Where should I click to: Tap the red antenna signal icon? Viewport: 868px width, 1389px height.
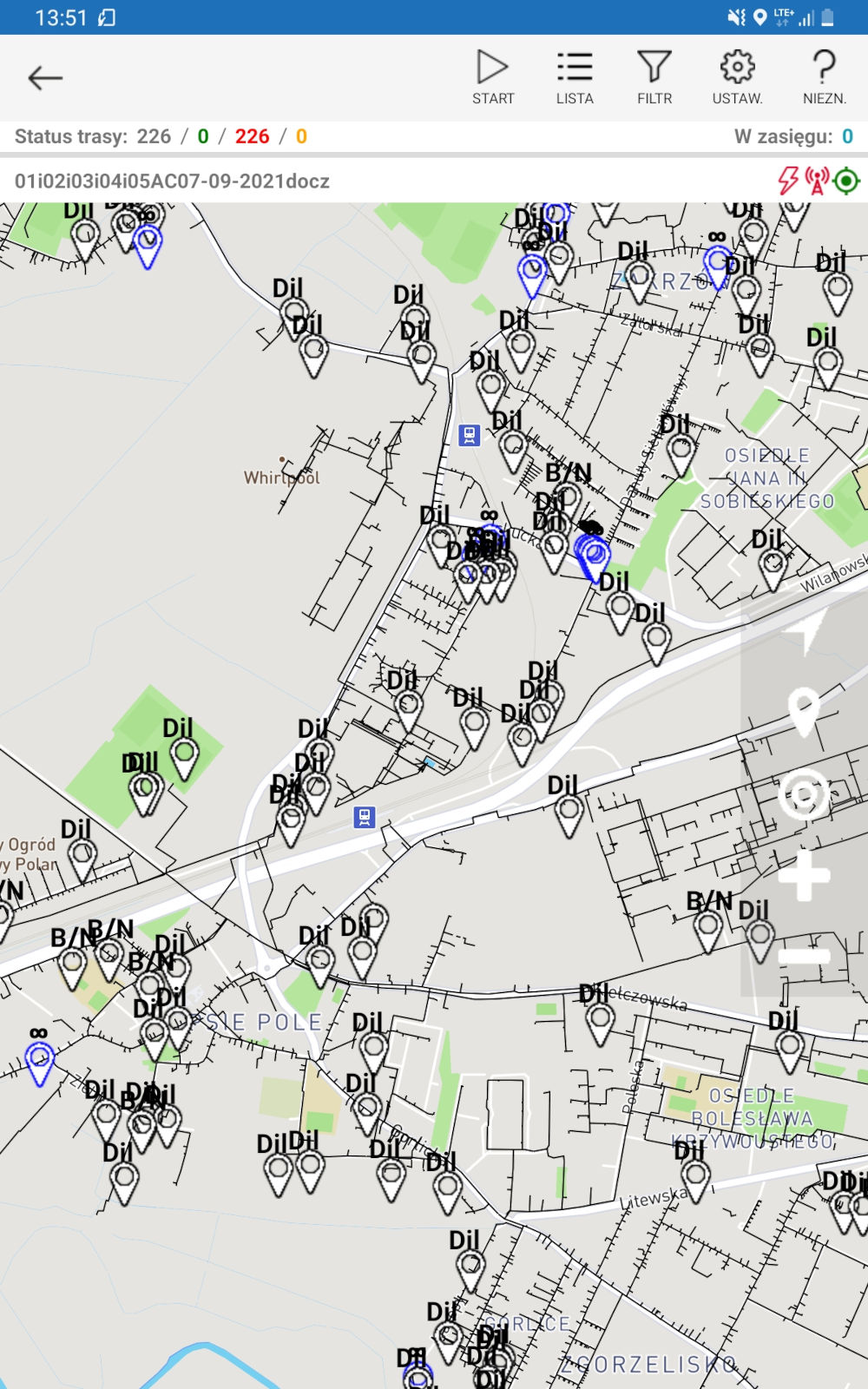pos(817,181)
